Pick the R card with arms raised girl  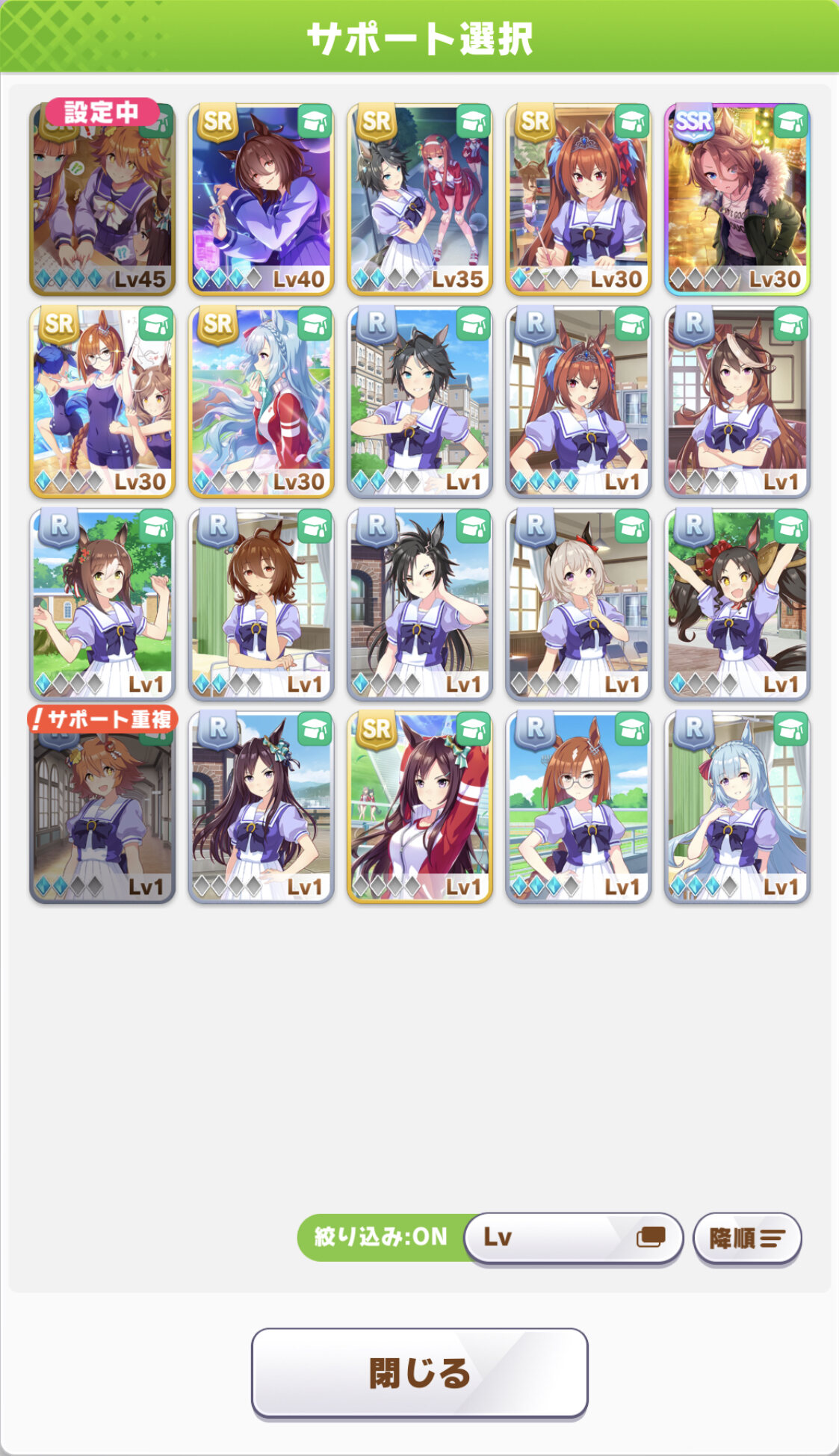(737, 604)
